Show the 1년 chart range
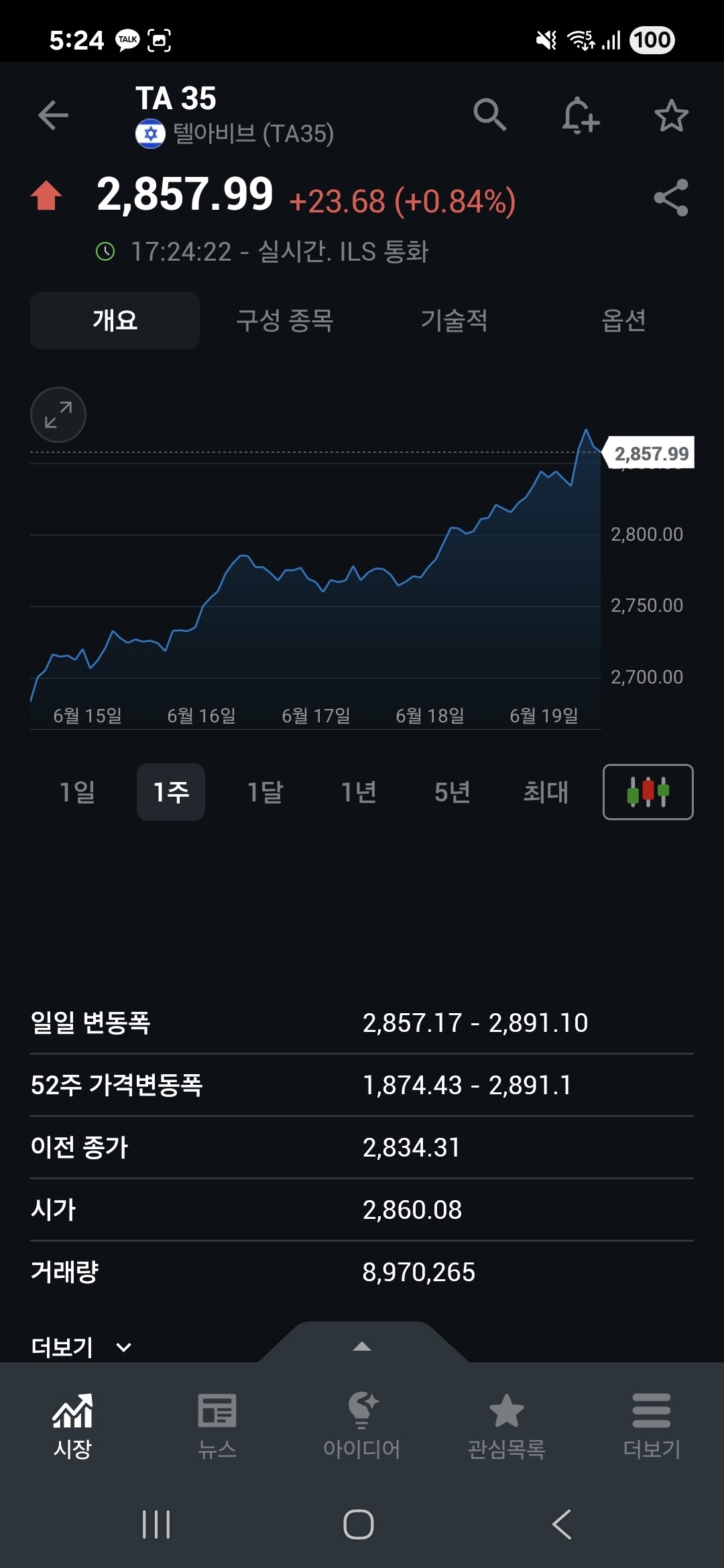 pos(359,792)
